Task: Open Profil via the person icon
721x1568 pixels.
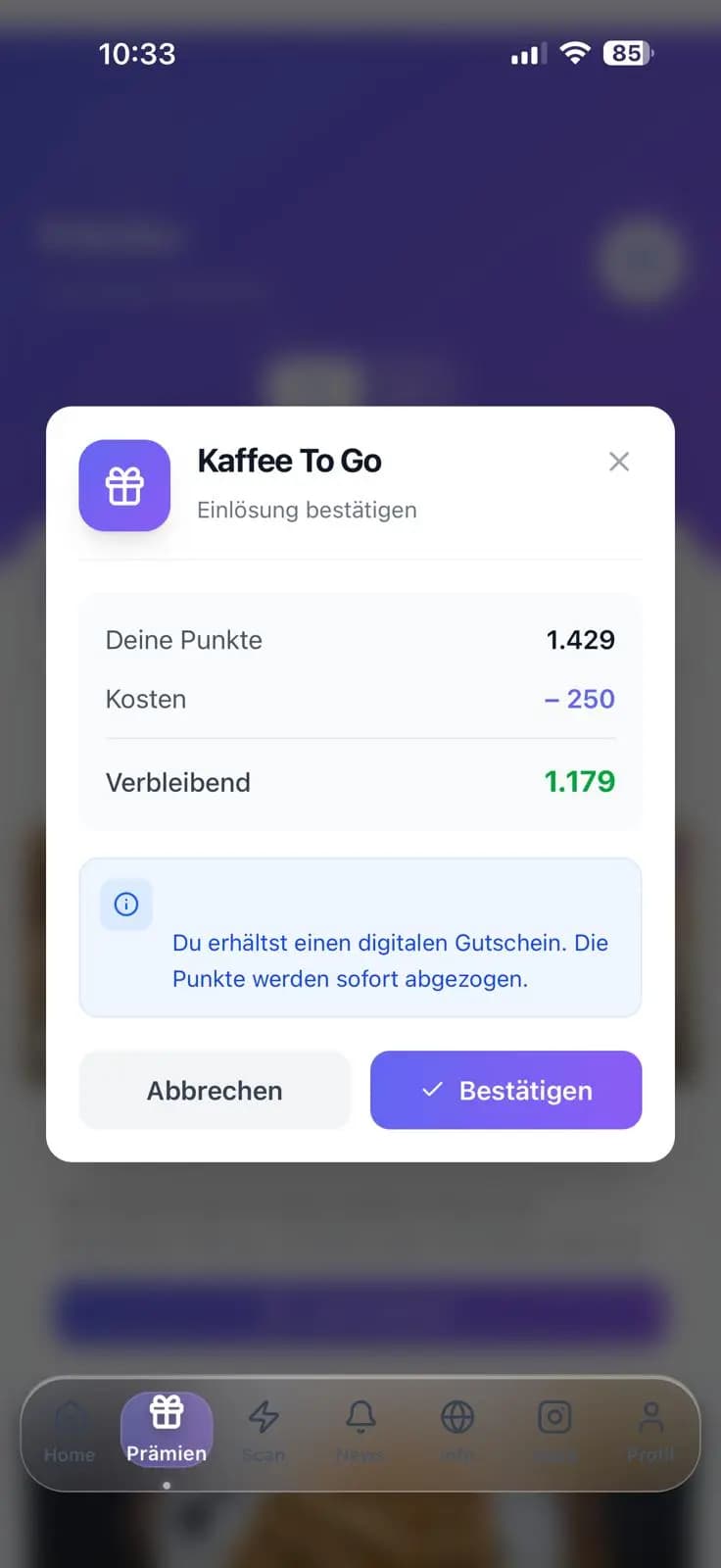Action: 650,1415
